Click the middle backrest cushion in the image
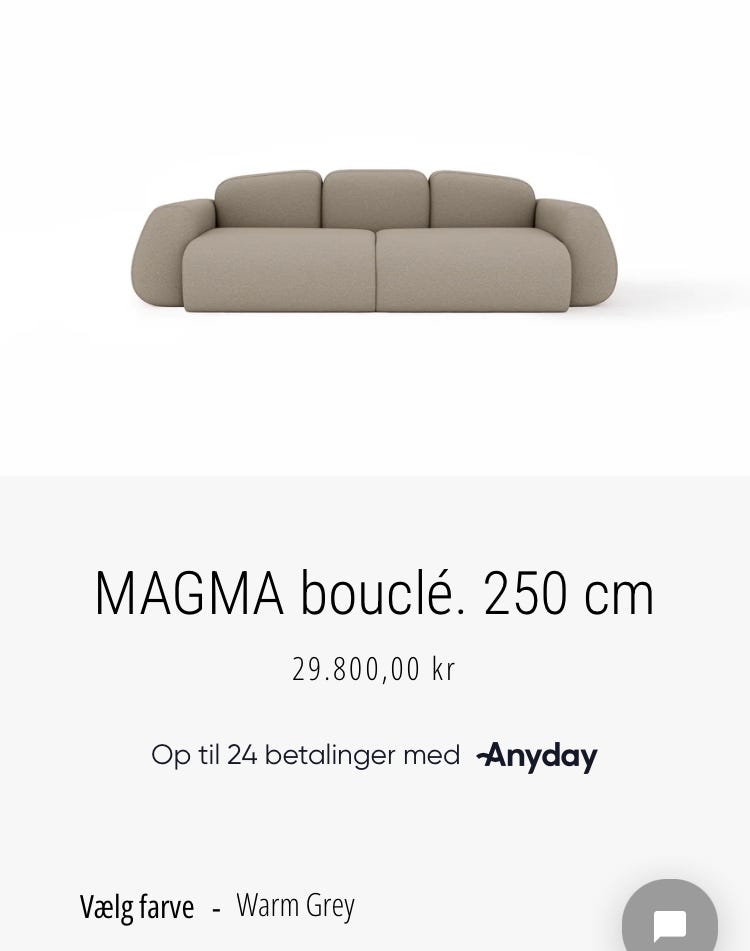 click(x=374, y=195)
